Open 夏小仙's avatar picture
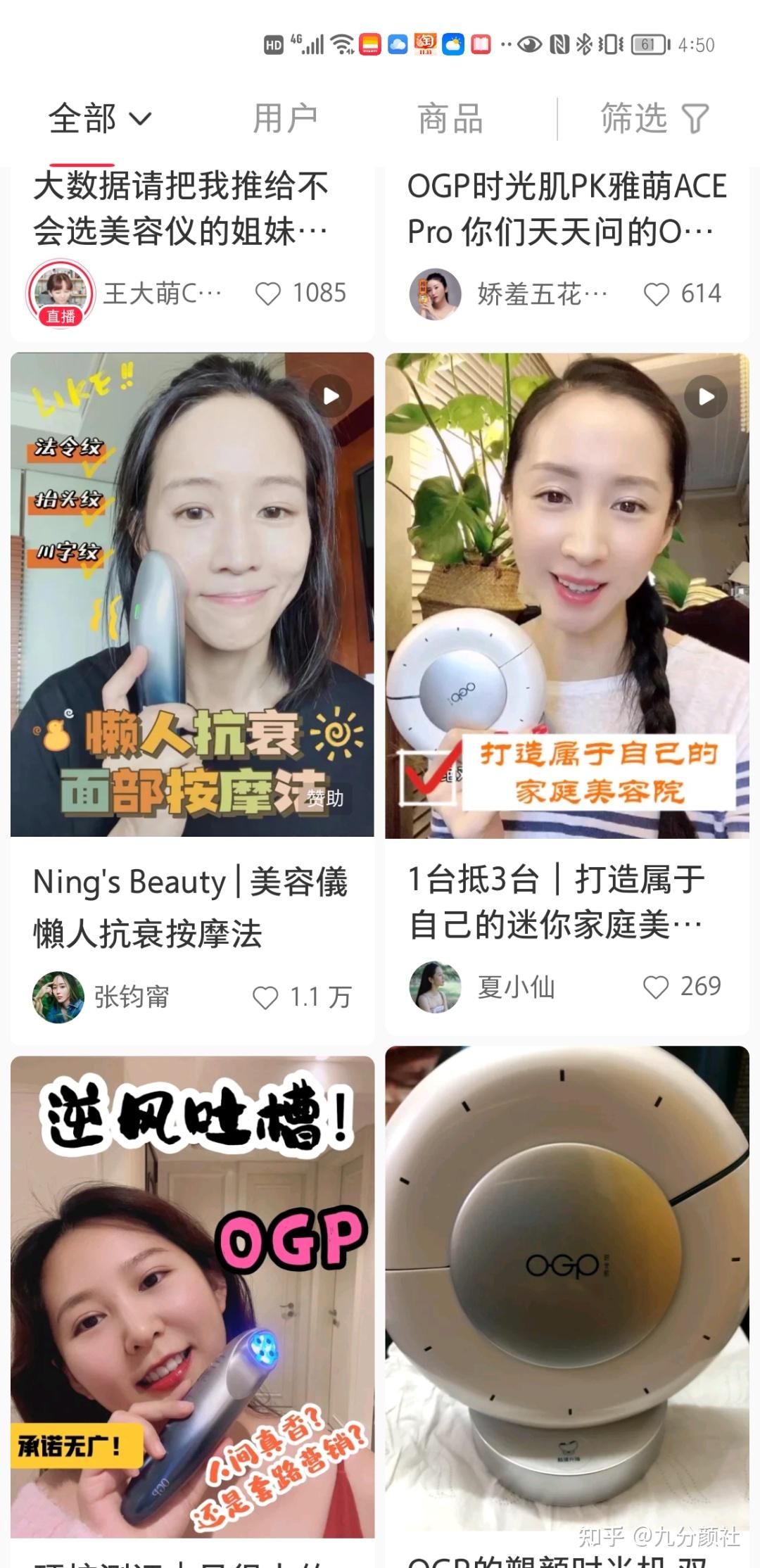 point(434,987)
